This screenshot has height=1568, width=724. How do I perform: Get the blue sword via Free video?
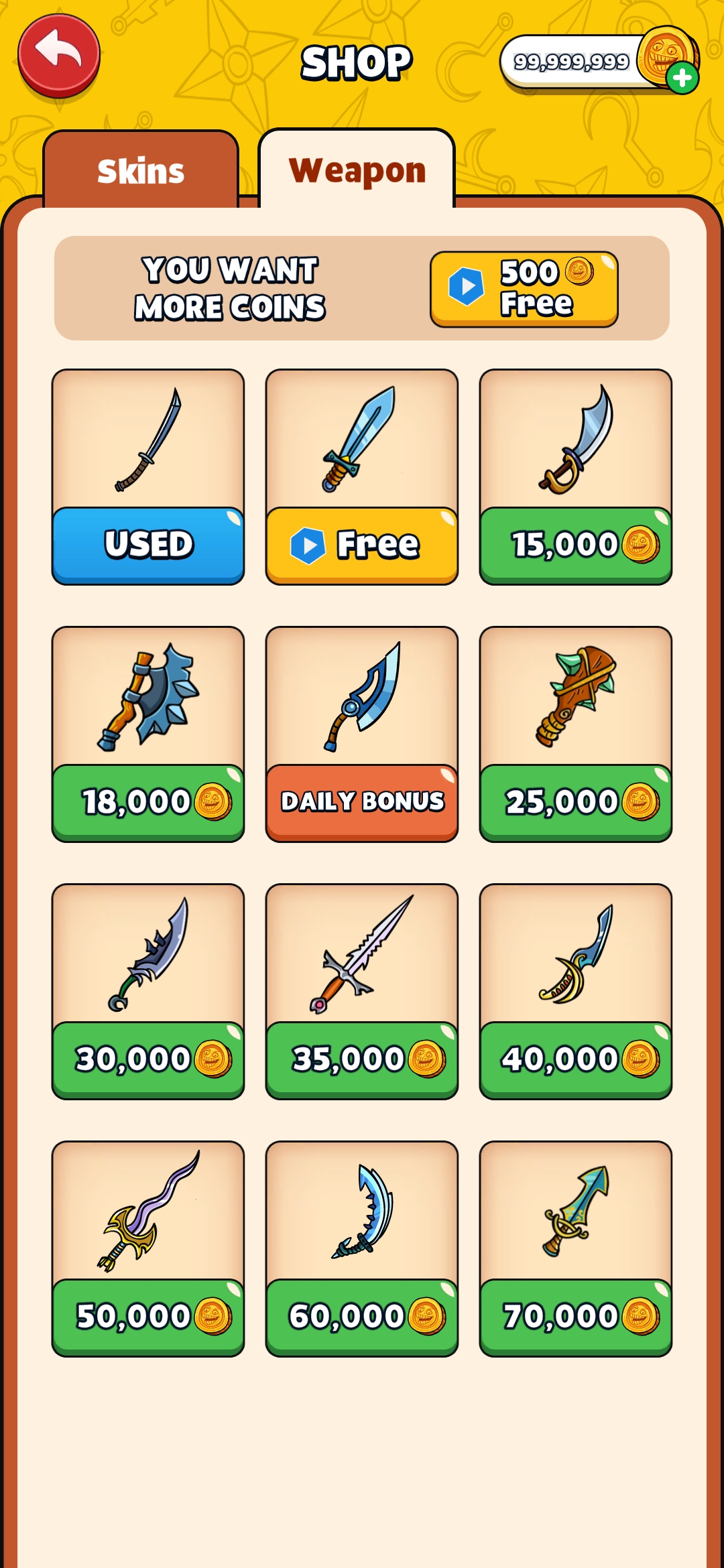[x=362, y=545]
